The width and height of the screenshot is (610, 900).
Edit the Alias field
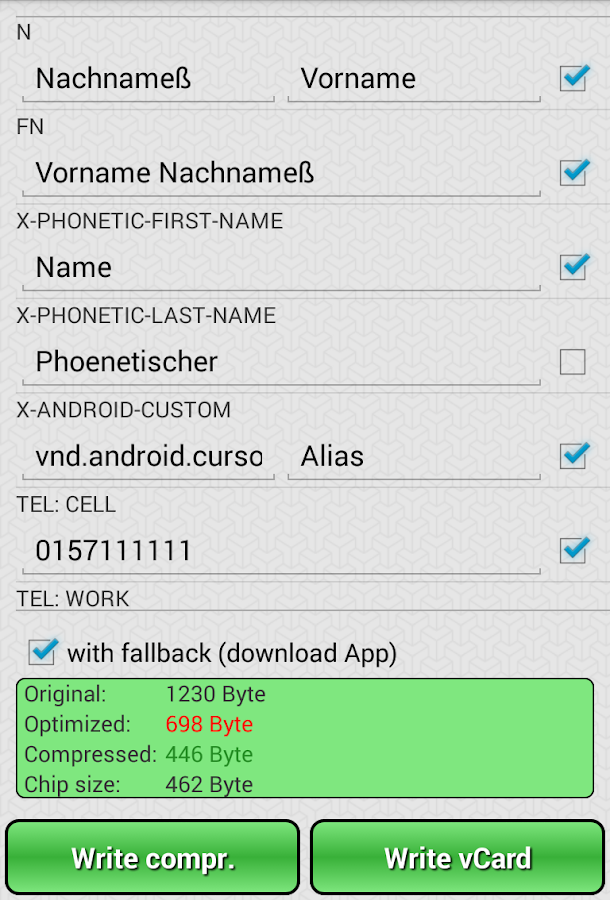pos(413,457)
